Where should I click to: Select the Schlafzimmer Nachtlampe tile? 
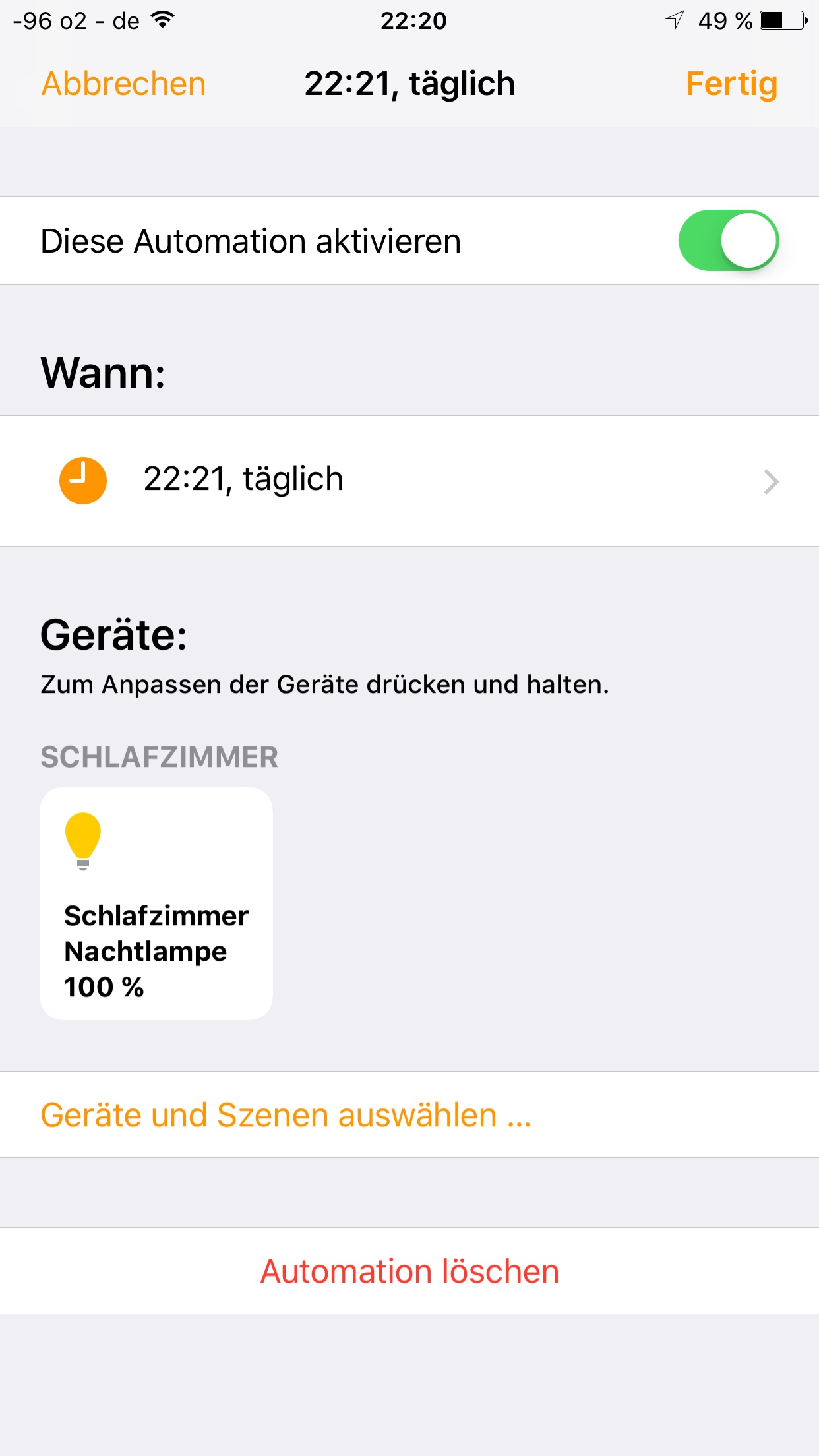(x=156, y=903)
